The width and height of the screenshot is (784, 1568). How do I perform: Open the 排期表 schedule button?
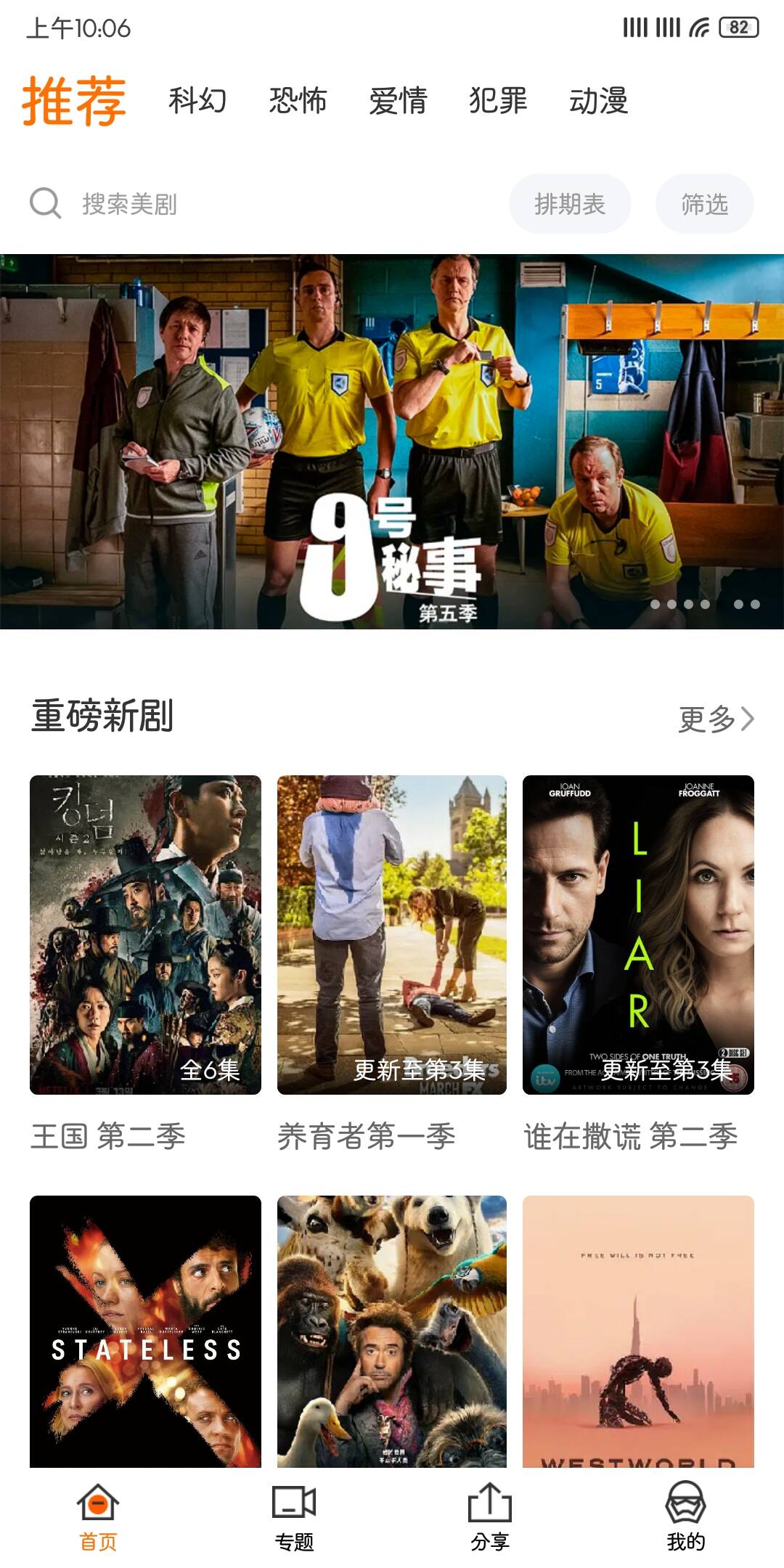click(570, 204)
